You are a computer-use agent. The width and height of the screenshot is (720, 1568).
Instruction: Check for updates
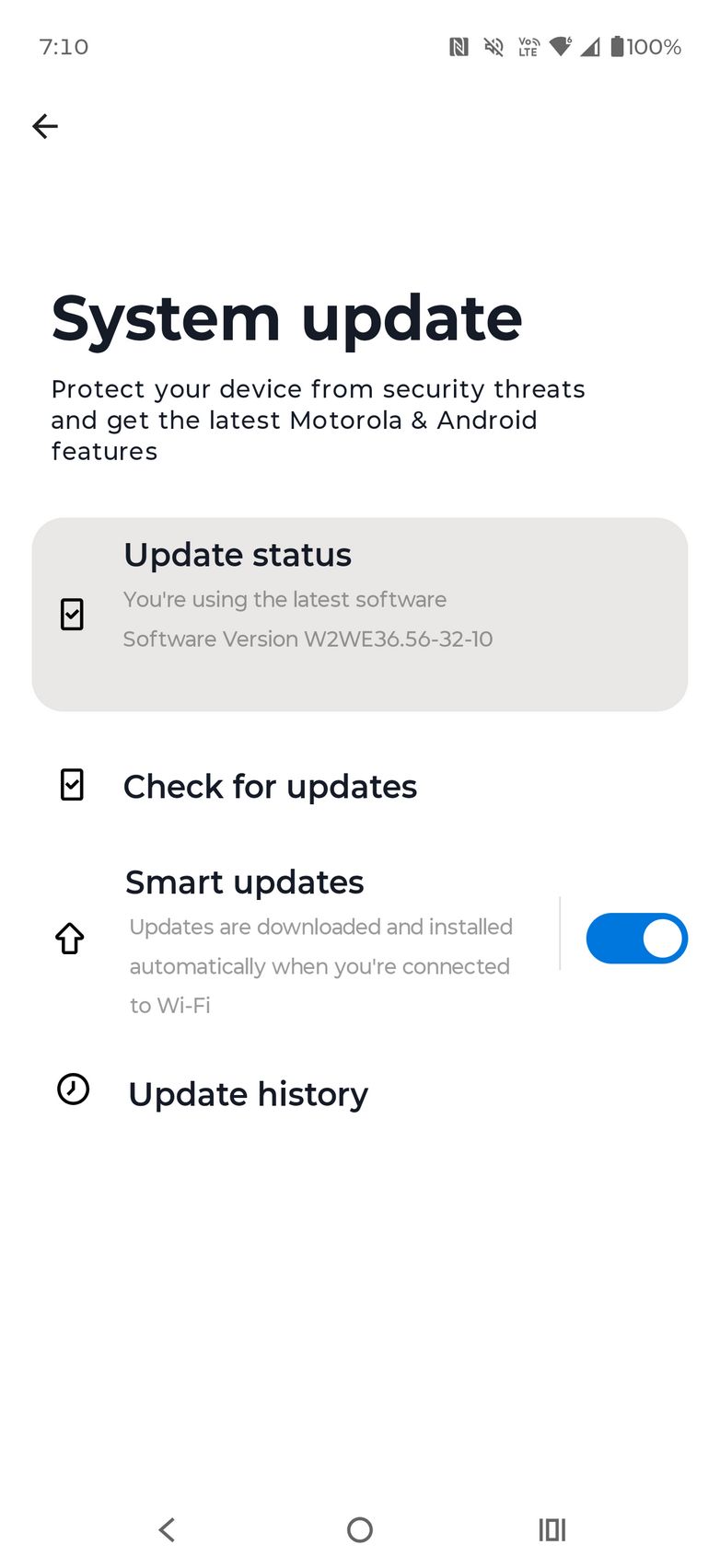270,787
